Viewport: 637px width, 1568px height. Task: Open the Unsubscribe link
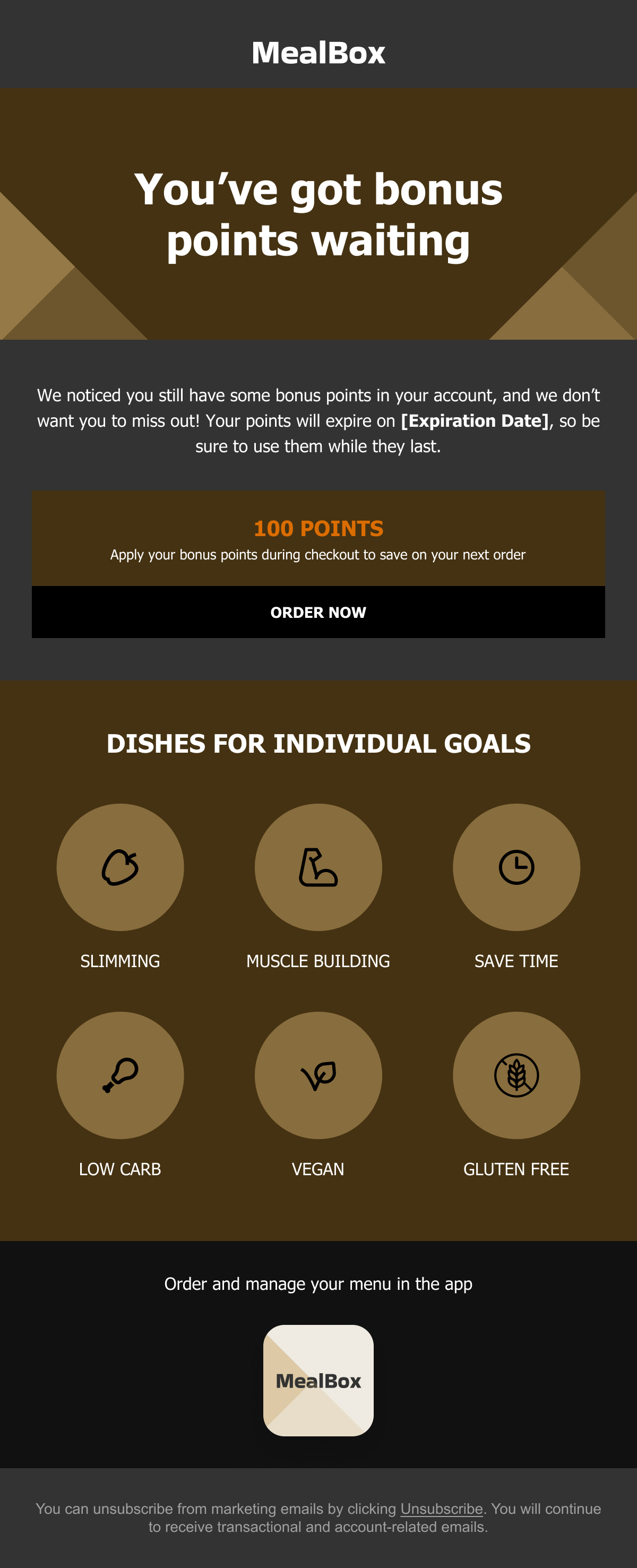[442, 1509]
